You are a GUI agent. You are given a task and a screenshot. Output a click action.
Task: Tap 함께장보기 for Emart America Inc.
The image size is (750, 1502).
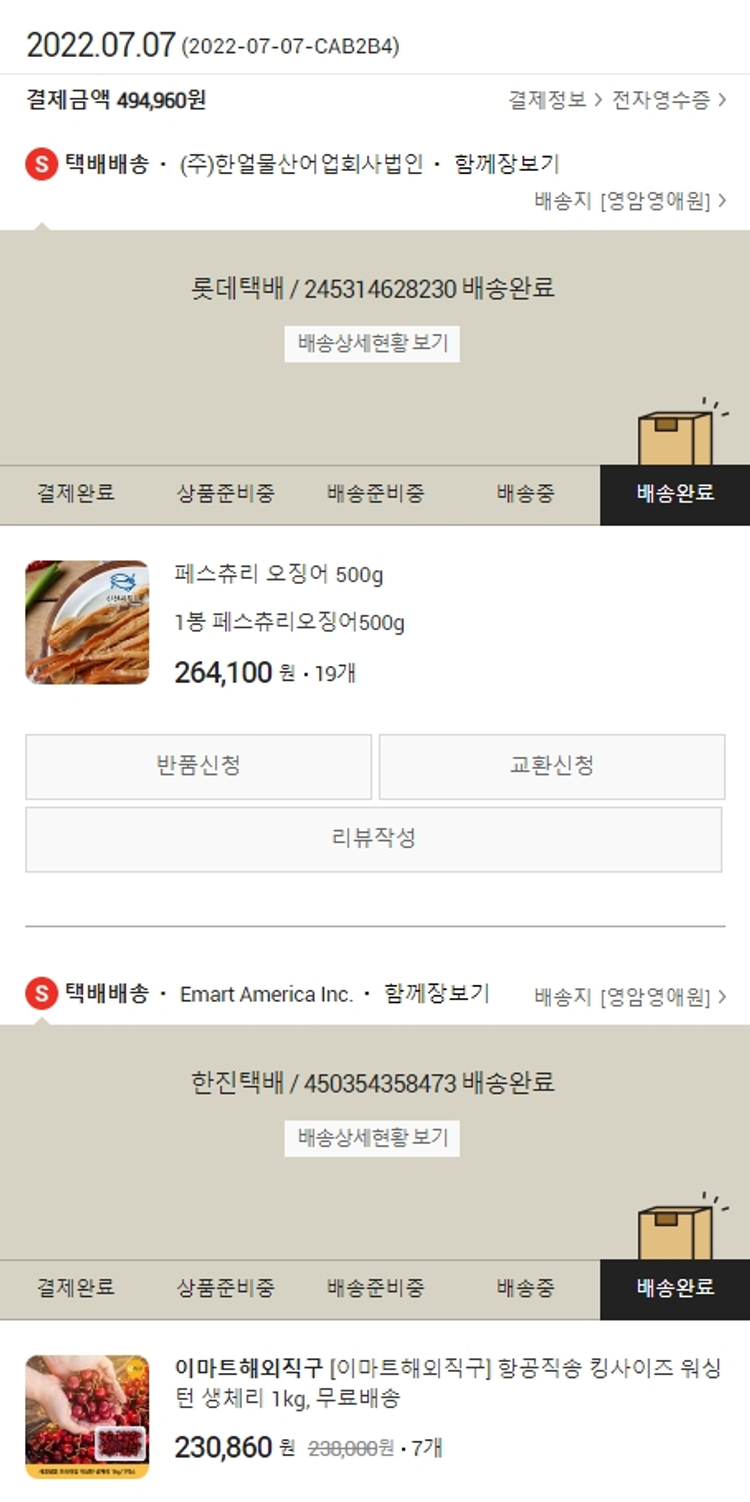(436, 994)
